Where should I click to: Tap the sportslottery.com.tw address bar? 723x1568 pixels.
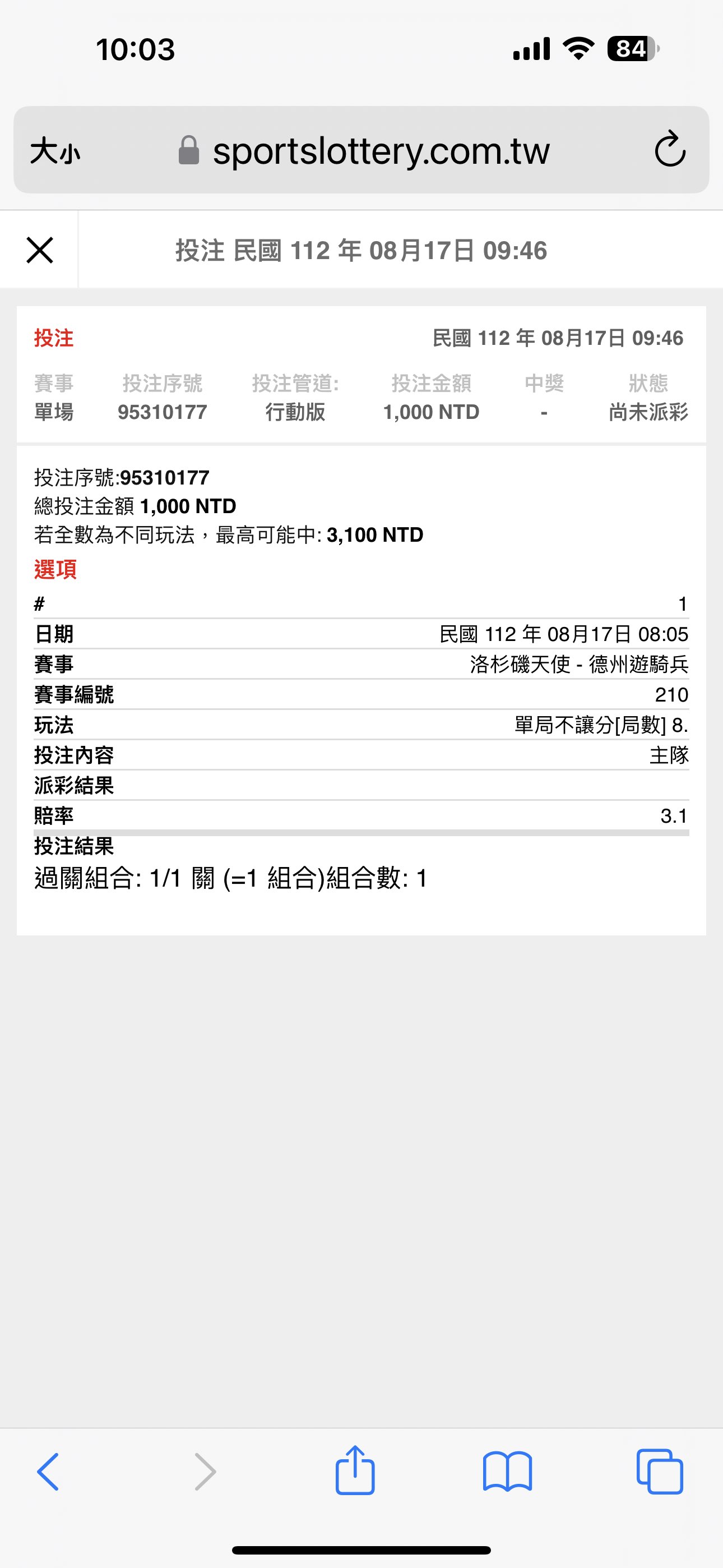(381, 150)
